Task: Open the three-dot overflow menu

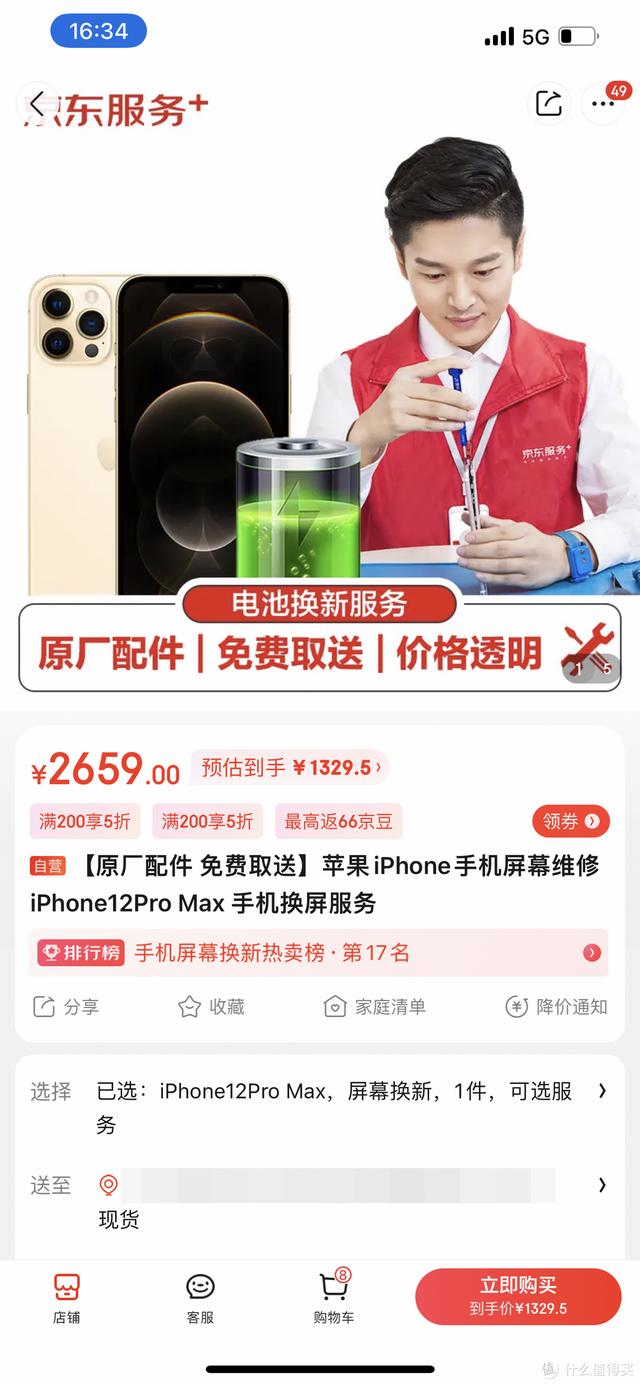Action: click(603, 103)
